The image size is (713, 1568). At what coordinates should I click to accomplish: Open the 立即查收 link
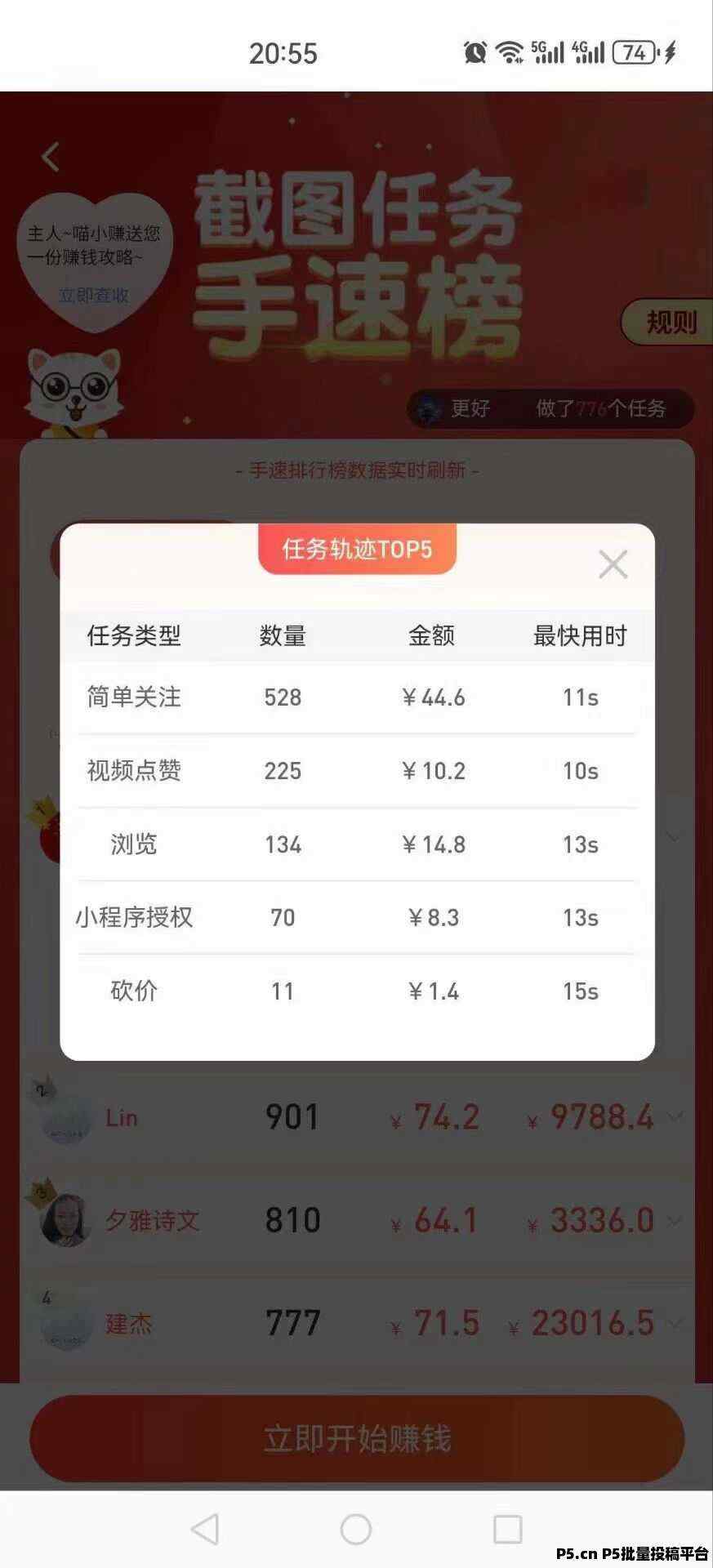(95, 297)
